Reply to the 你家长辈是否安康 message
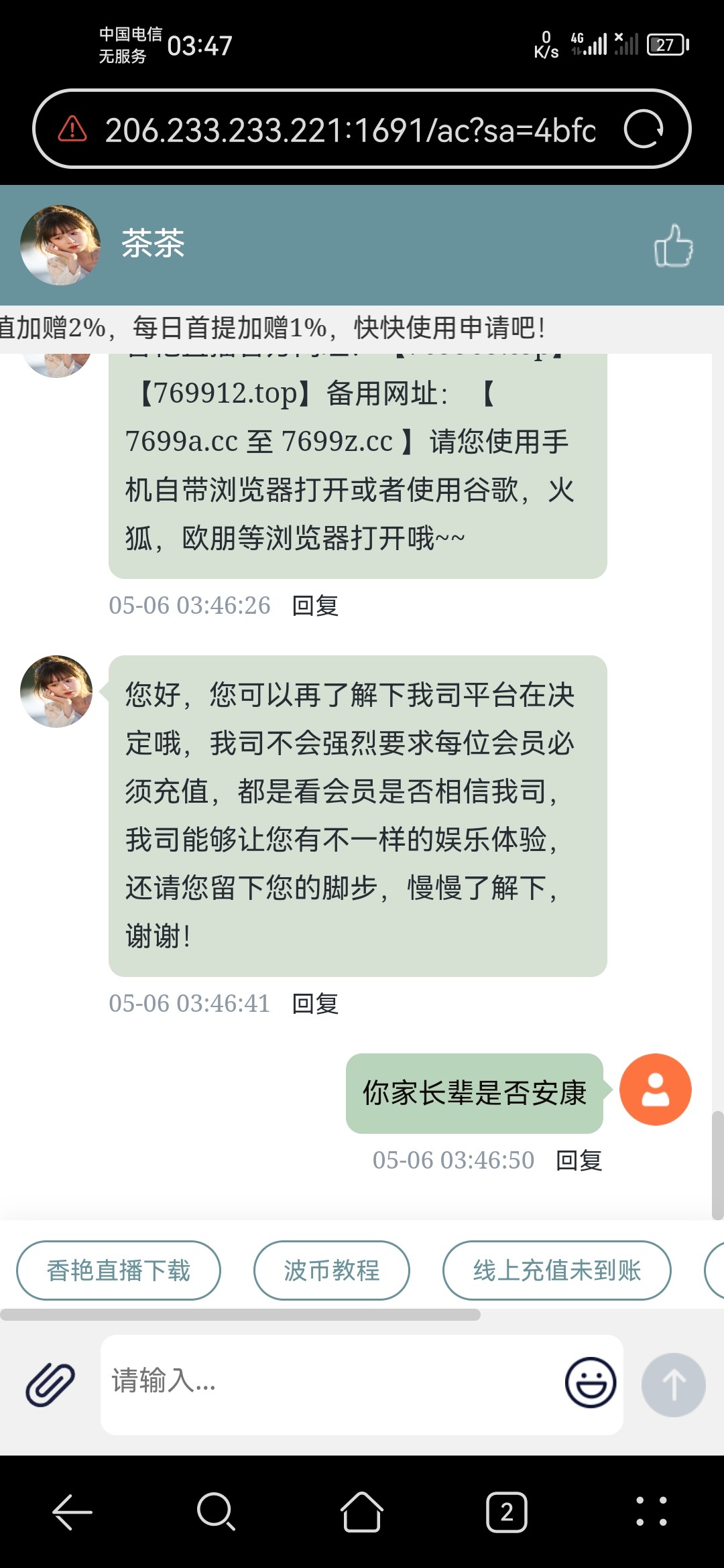The width and height of the screenshot is (724, 1568). coord(579,1161)
